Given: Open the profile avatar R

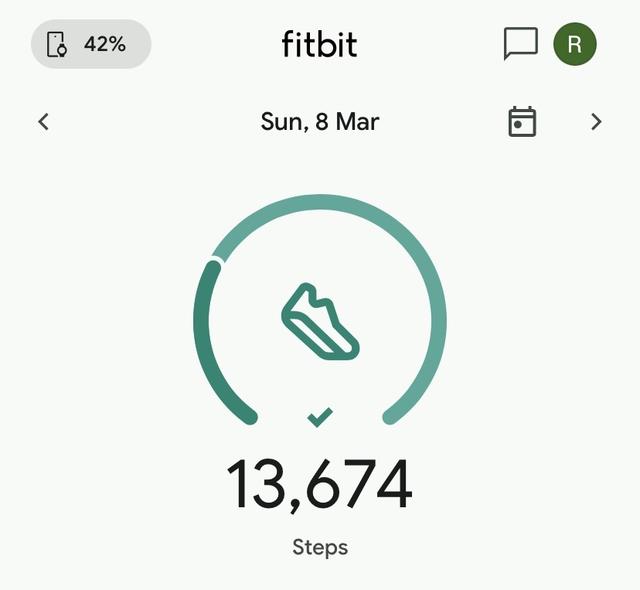Looking at the screenshot, I should pos(575,44).
